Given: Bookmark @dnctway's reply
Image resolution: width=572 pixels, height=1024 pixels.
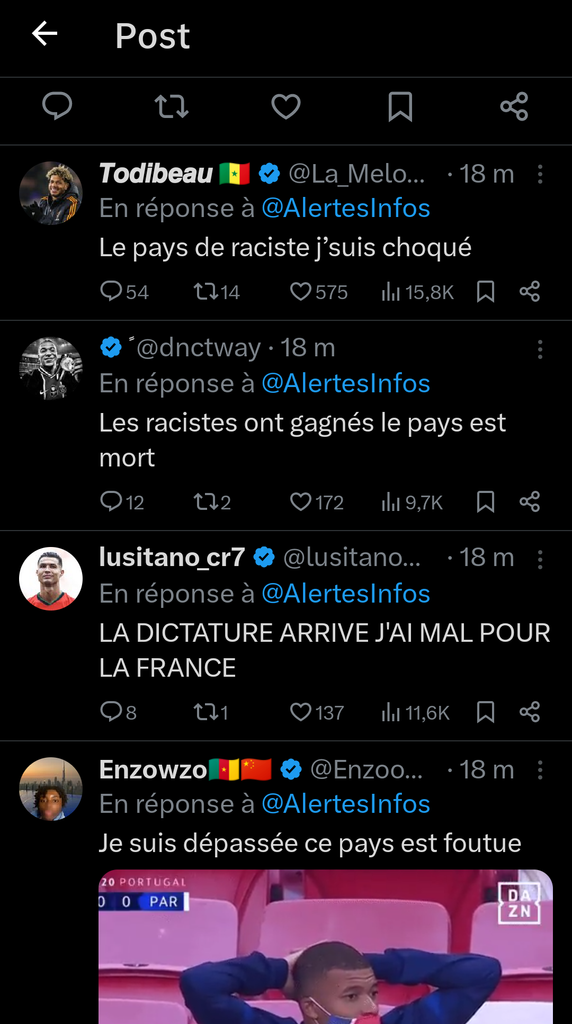Looking at the screenshot, I should (x=485, y=502).
